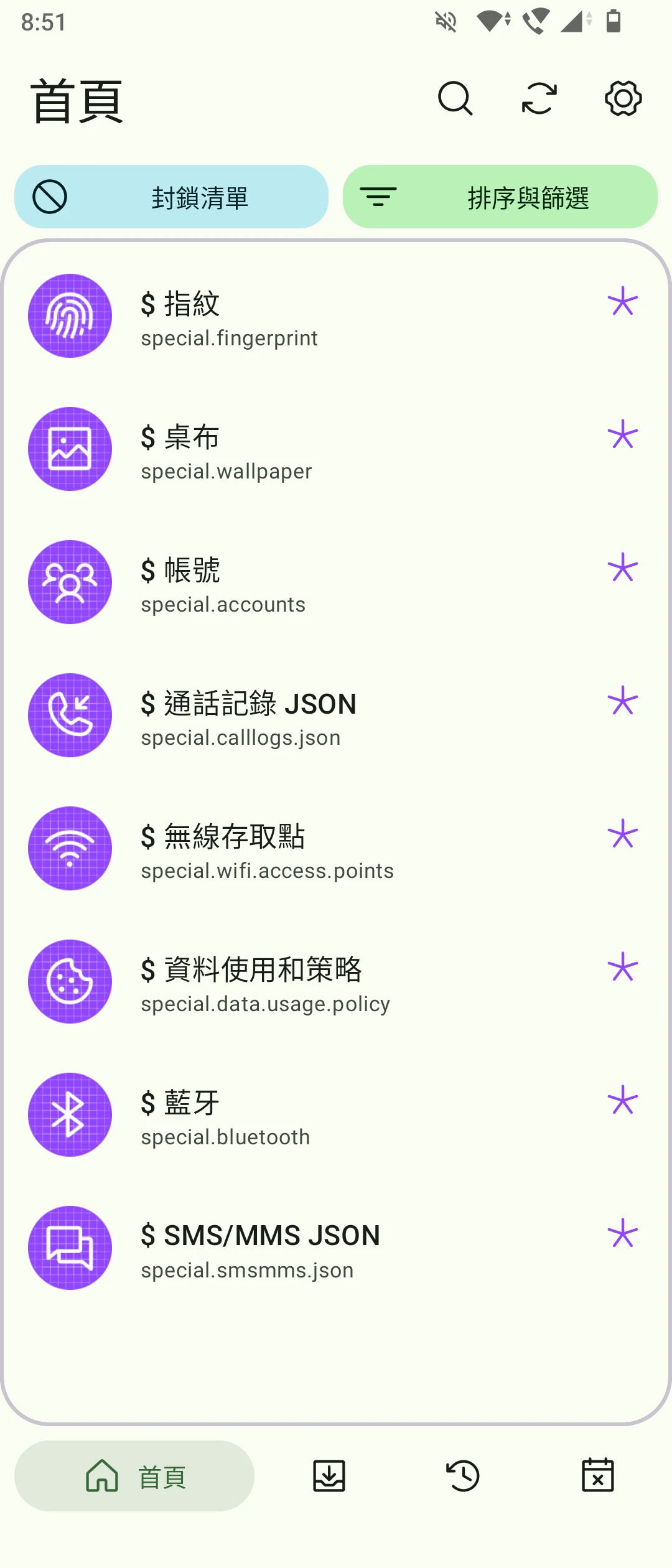
Task: Switch to the 首頁 home tab
Action: click(x=134, y=1476)
